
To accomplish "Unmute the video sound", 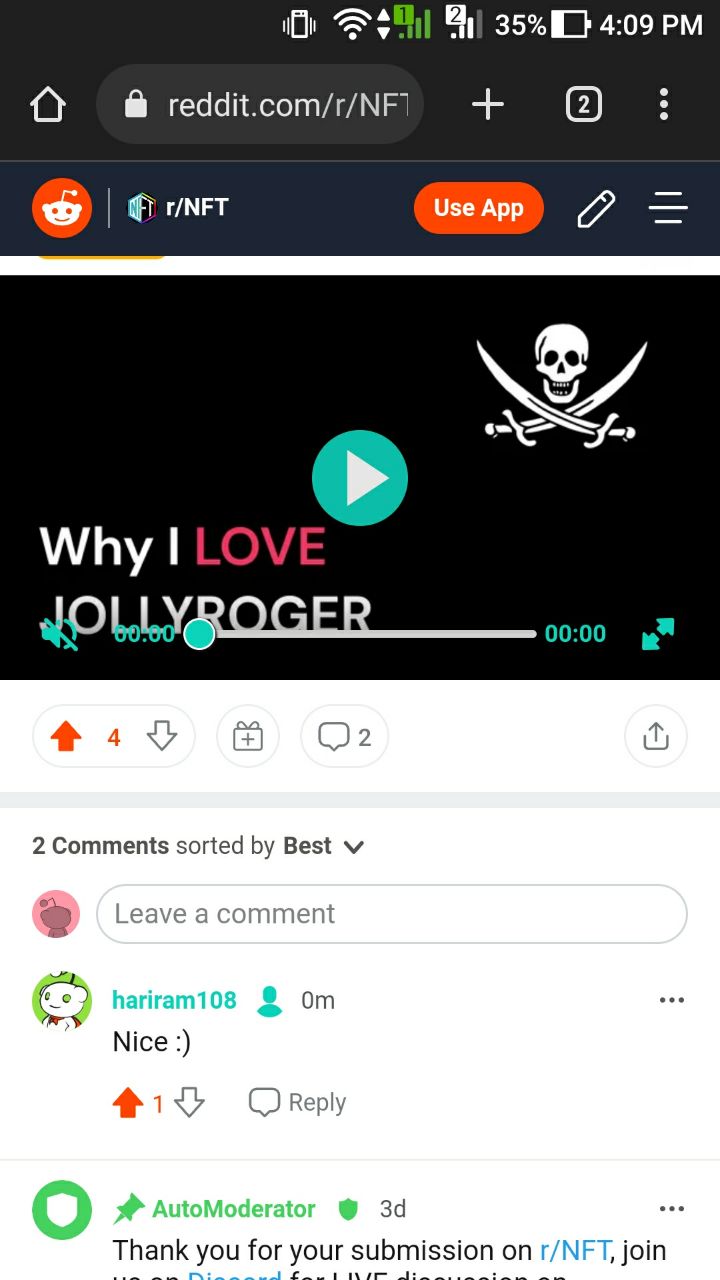I will [x=59, y=633].
